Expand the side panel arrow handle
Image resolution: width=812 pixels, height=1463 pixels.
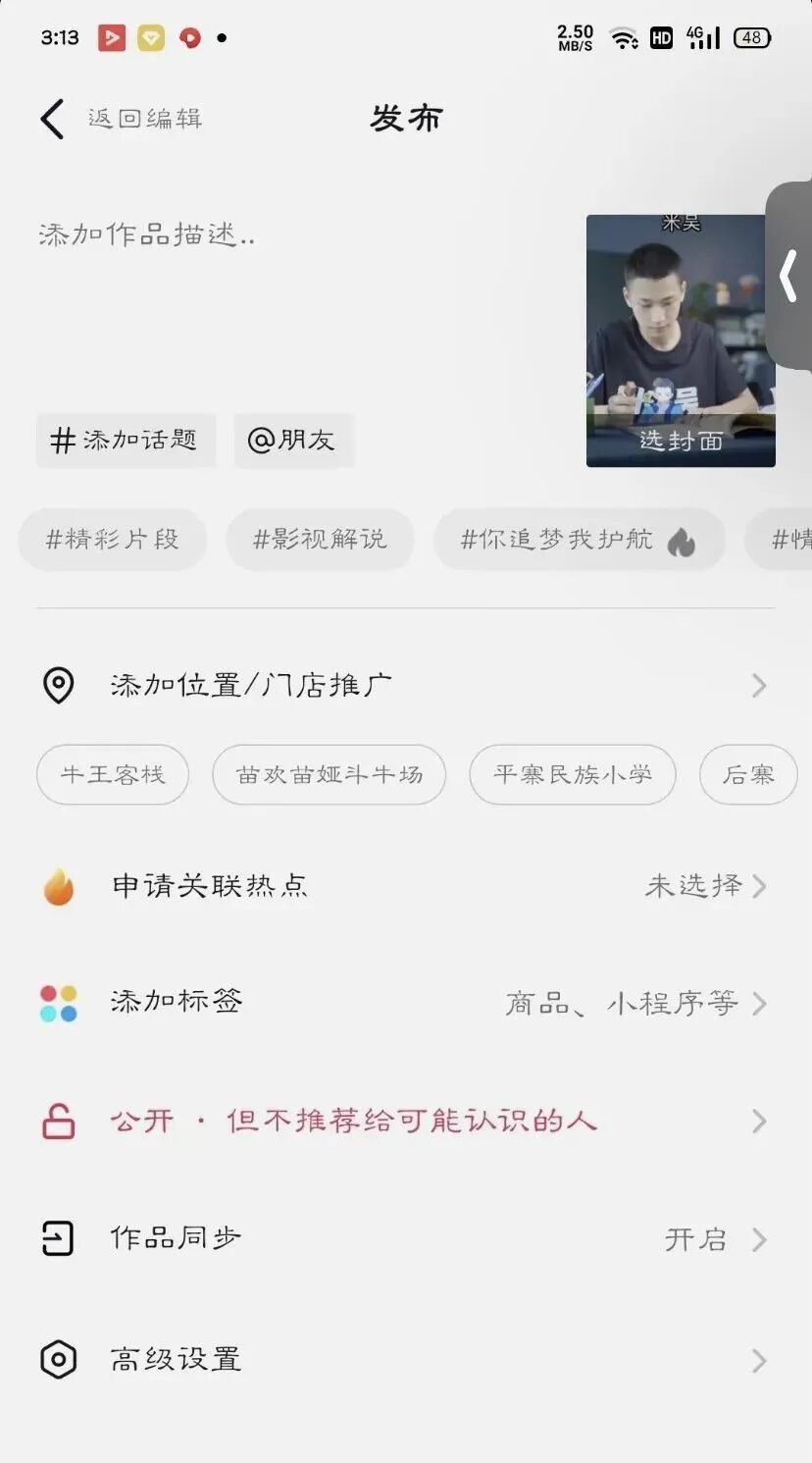(x=789, y=276)
